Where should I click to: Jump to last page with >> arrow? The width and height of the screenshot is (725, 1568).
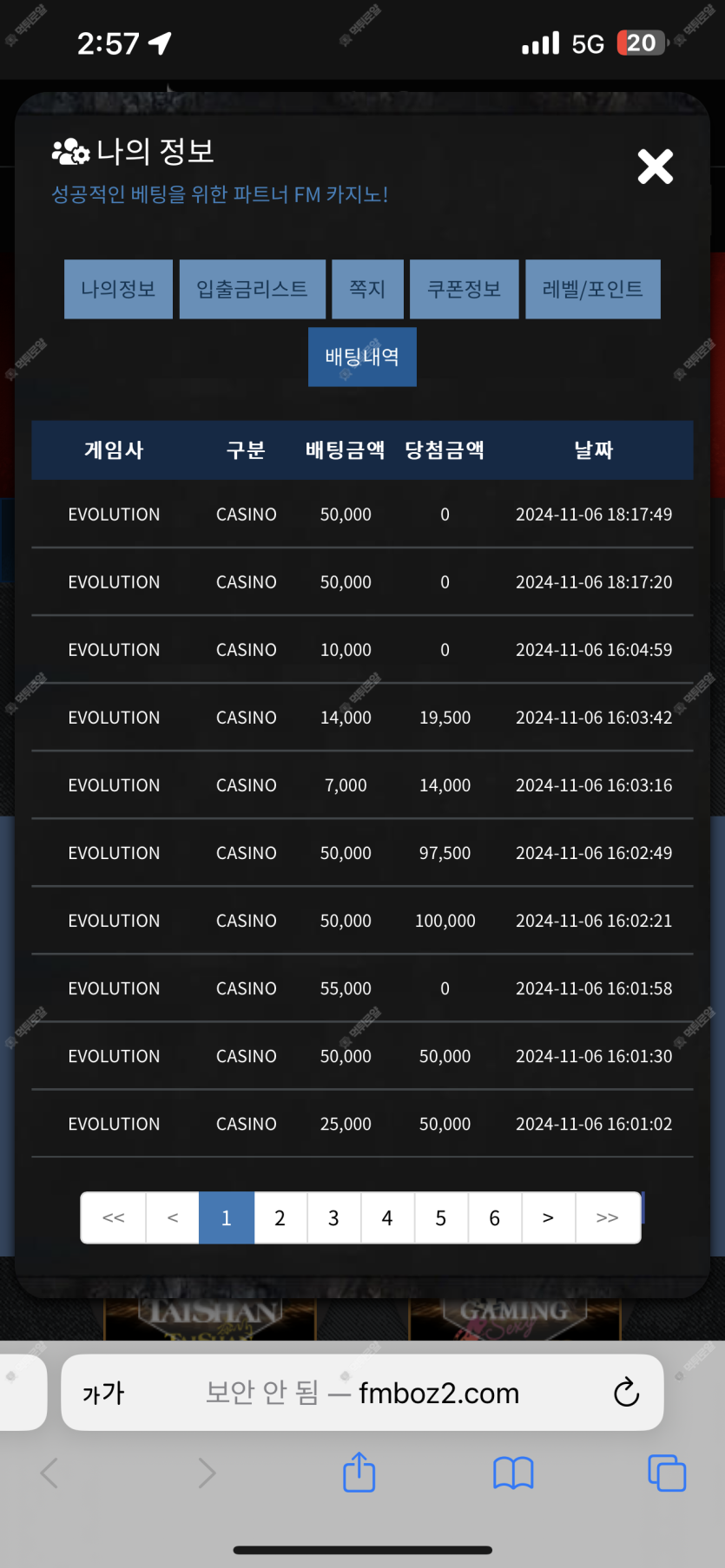(608, 1217)
